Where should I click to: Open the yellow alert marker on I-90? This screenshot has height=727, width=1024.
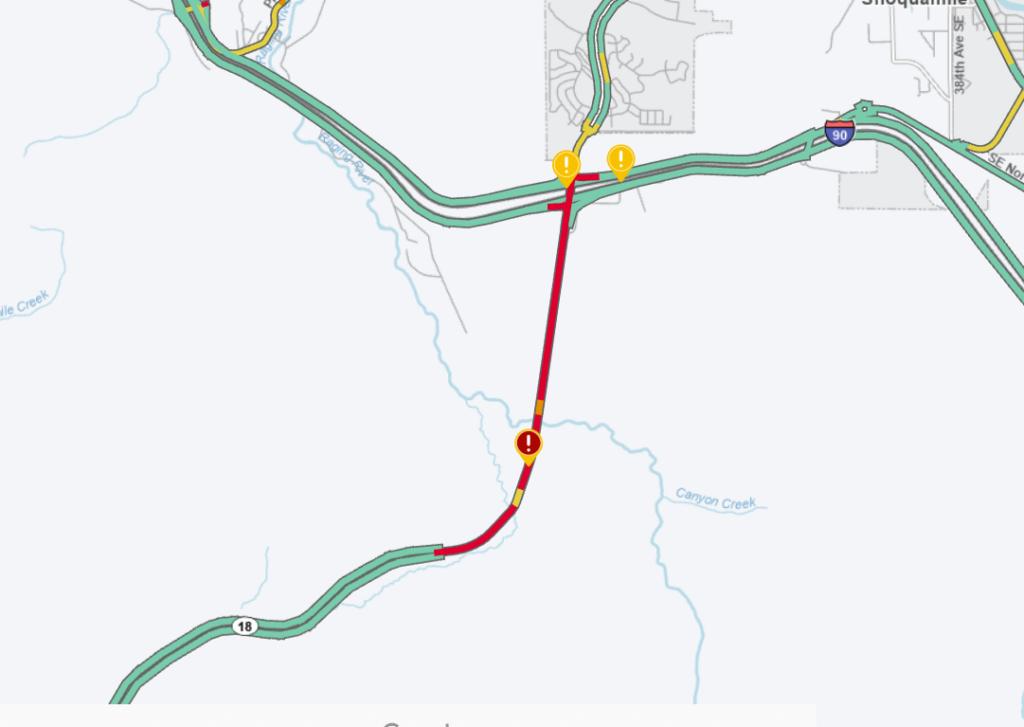pyautogui.click(x=621, y=159)
